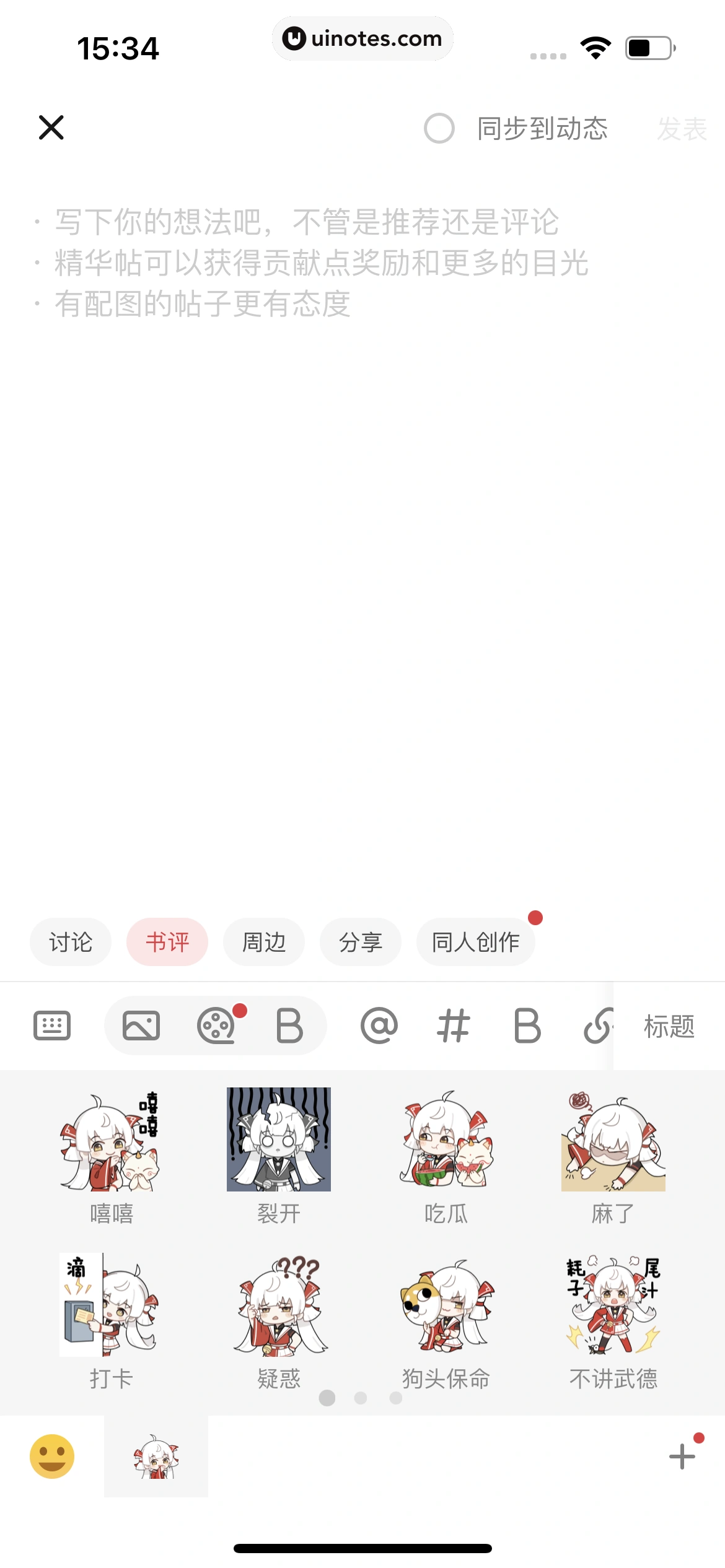Click the # hashtag icon
The width and height of the screenshot is (725, 1568).
pos(454,1025)
